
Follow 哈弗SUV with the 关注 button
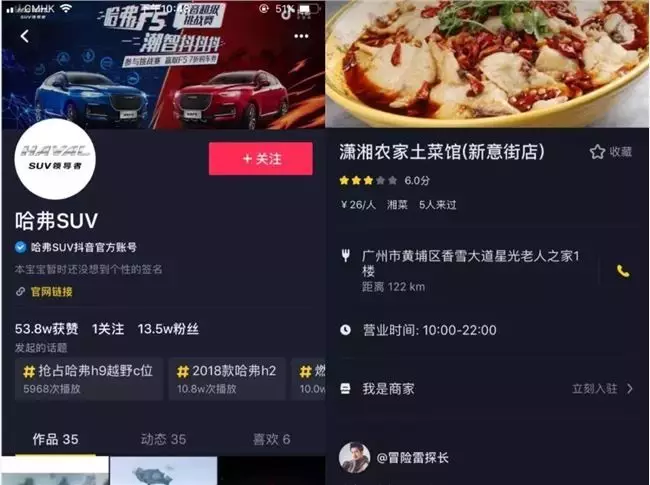click(x=261, y=159)
